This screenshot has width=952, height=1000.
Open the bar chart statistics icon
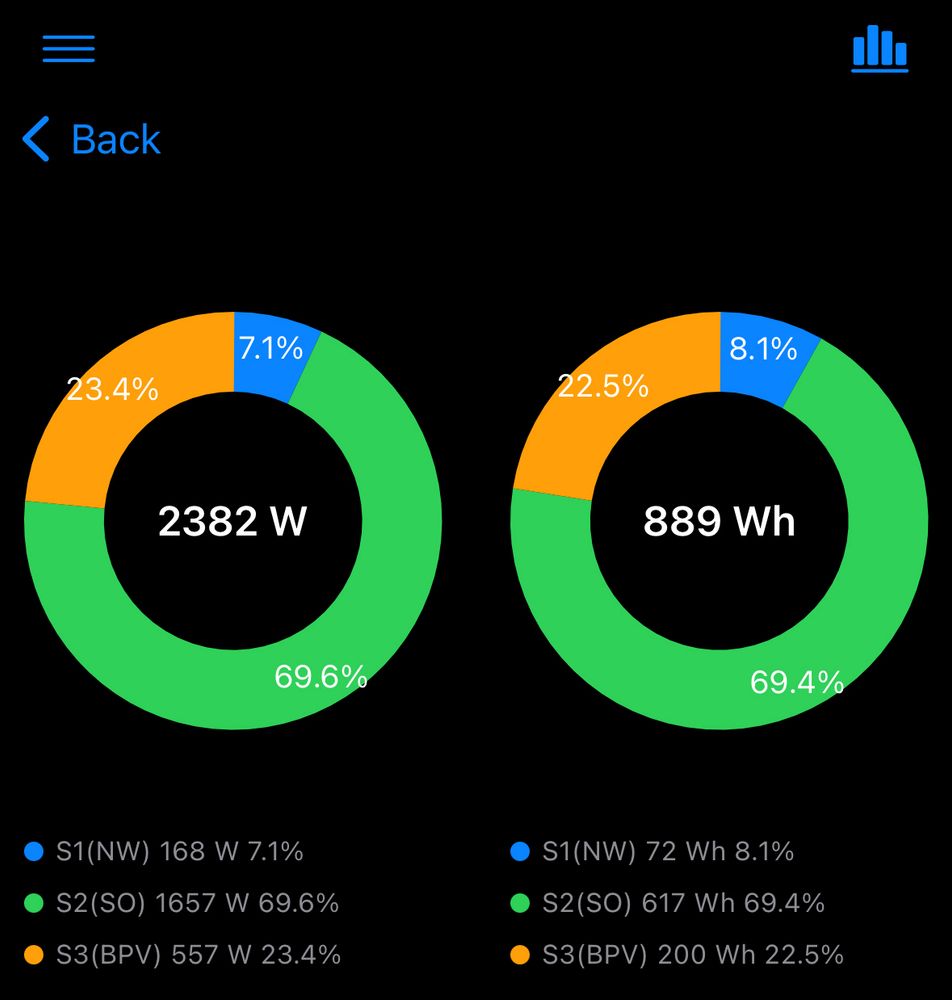click(x=880, y=48)
